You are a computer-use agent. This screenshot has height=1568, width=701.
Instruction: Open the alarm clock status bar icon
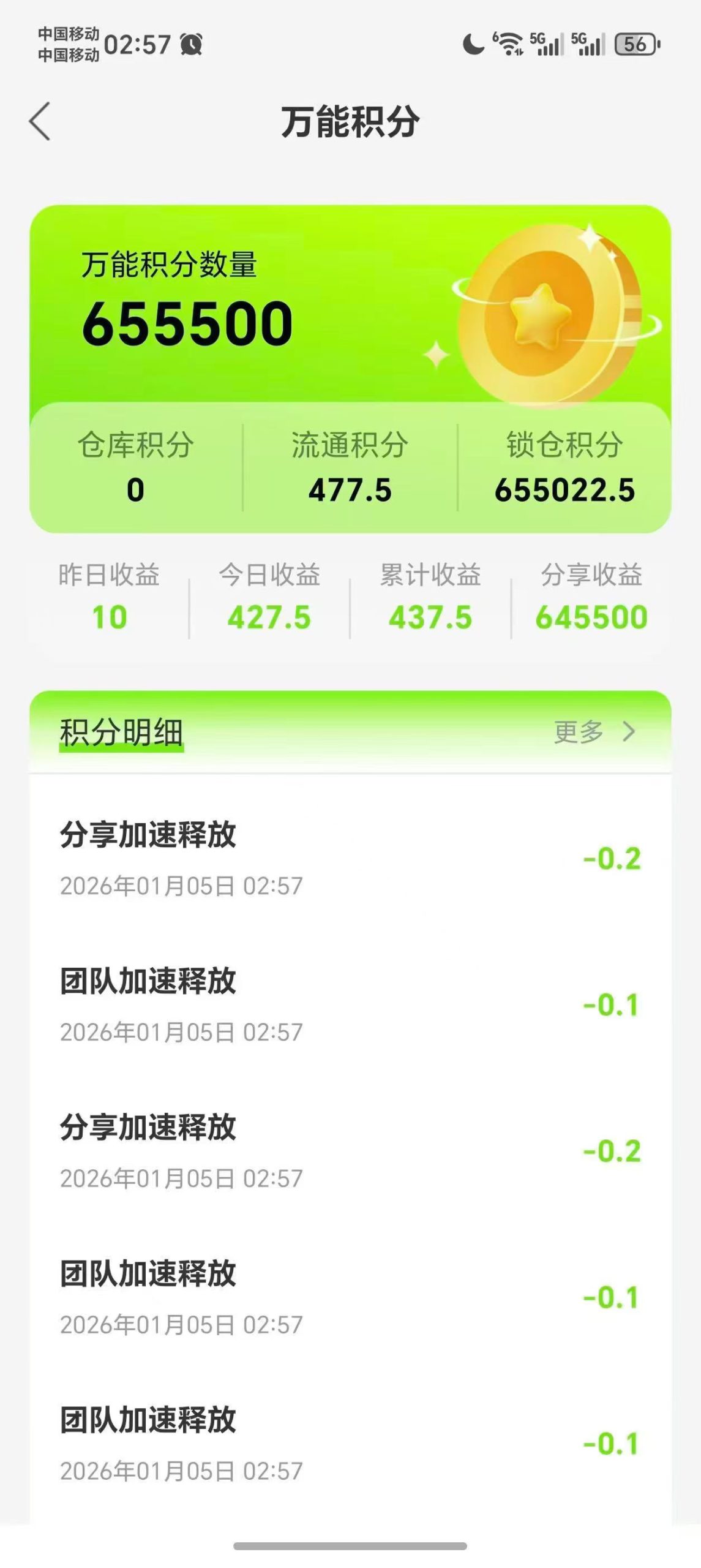click(x=190, y=45)
